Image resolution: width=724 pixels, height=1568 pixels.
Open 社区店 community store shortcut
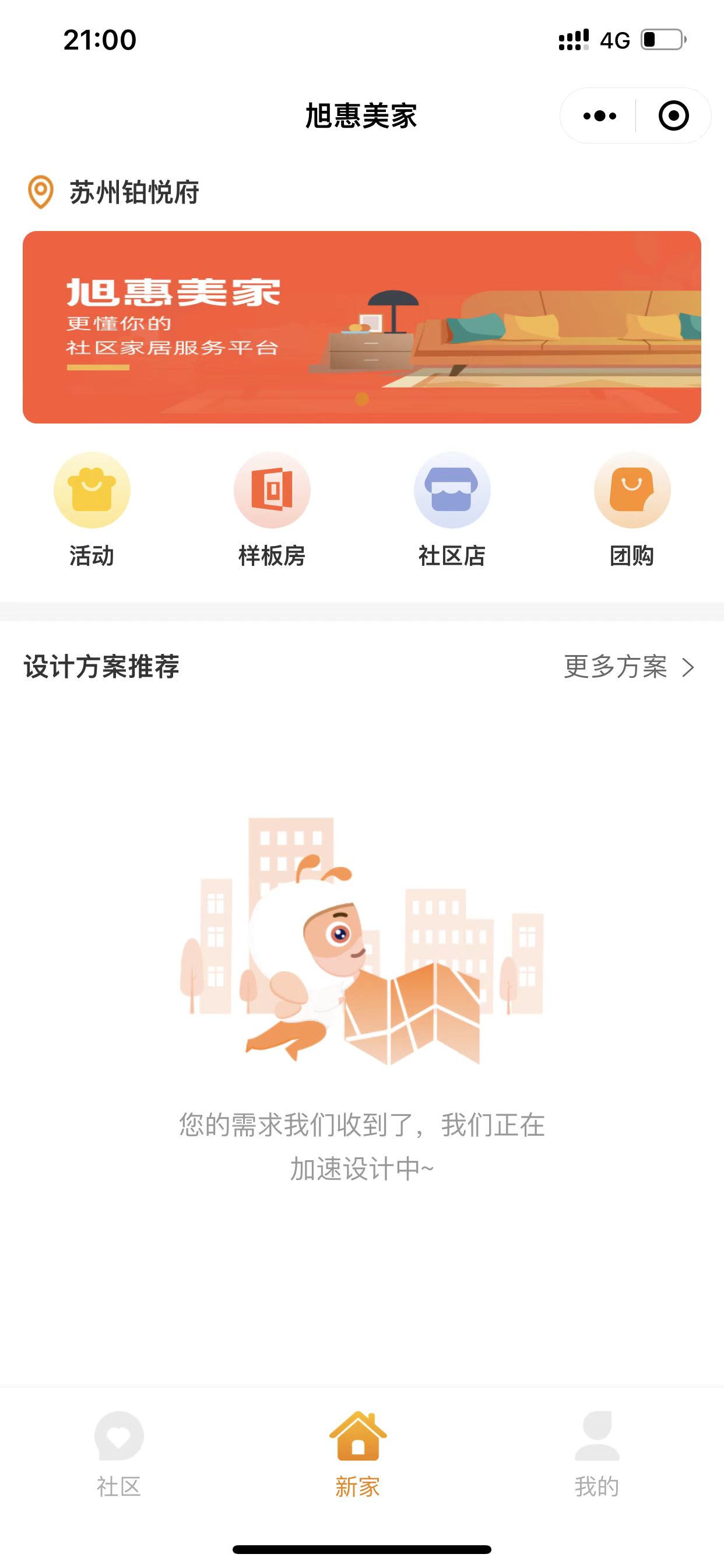pos(452,509)
